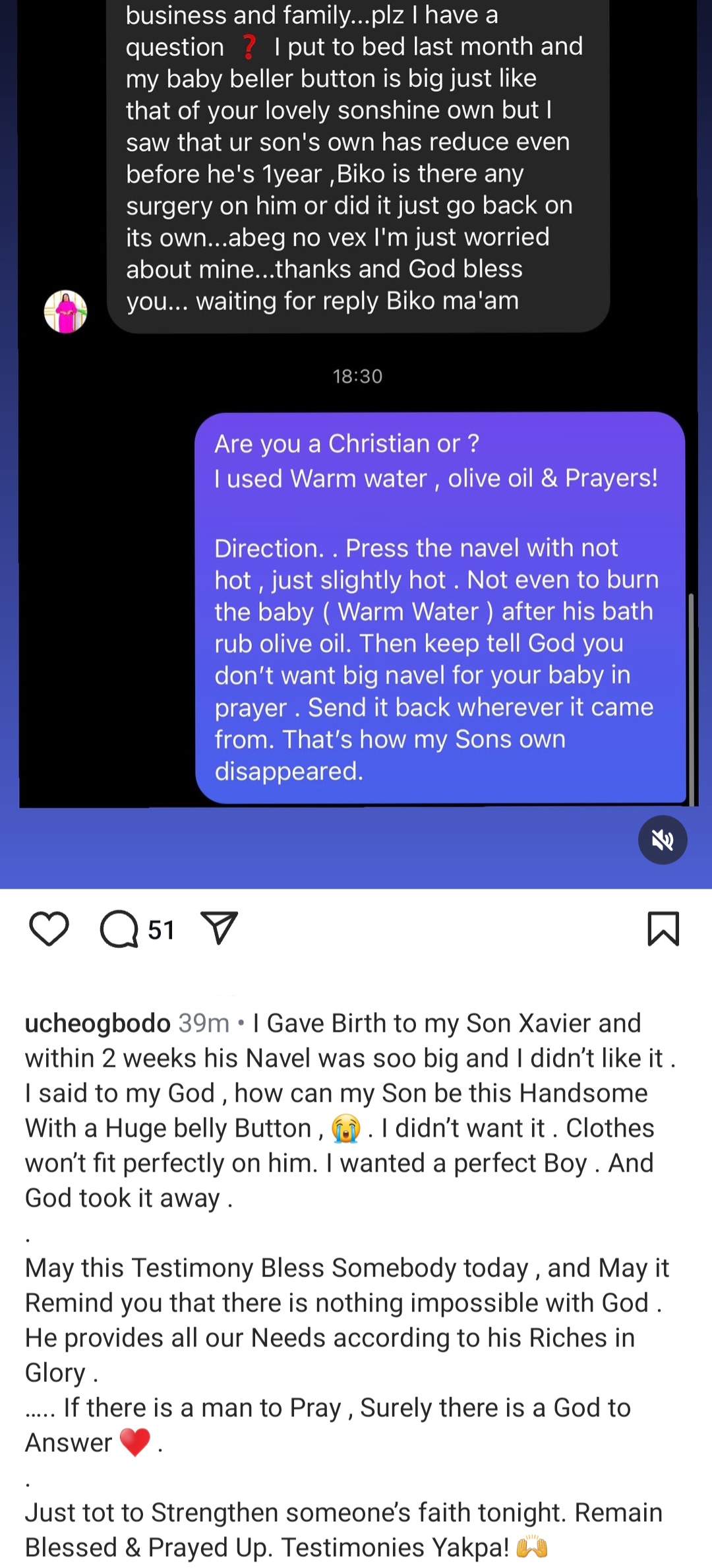Image resolution: width=712 pixels, height=1568 pixels.
Task: Like ucheogbodo's post
Action: point(49,929)
